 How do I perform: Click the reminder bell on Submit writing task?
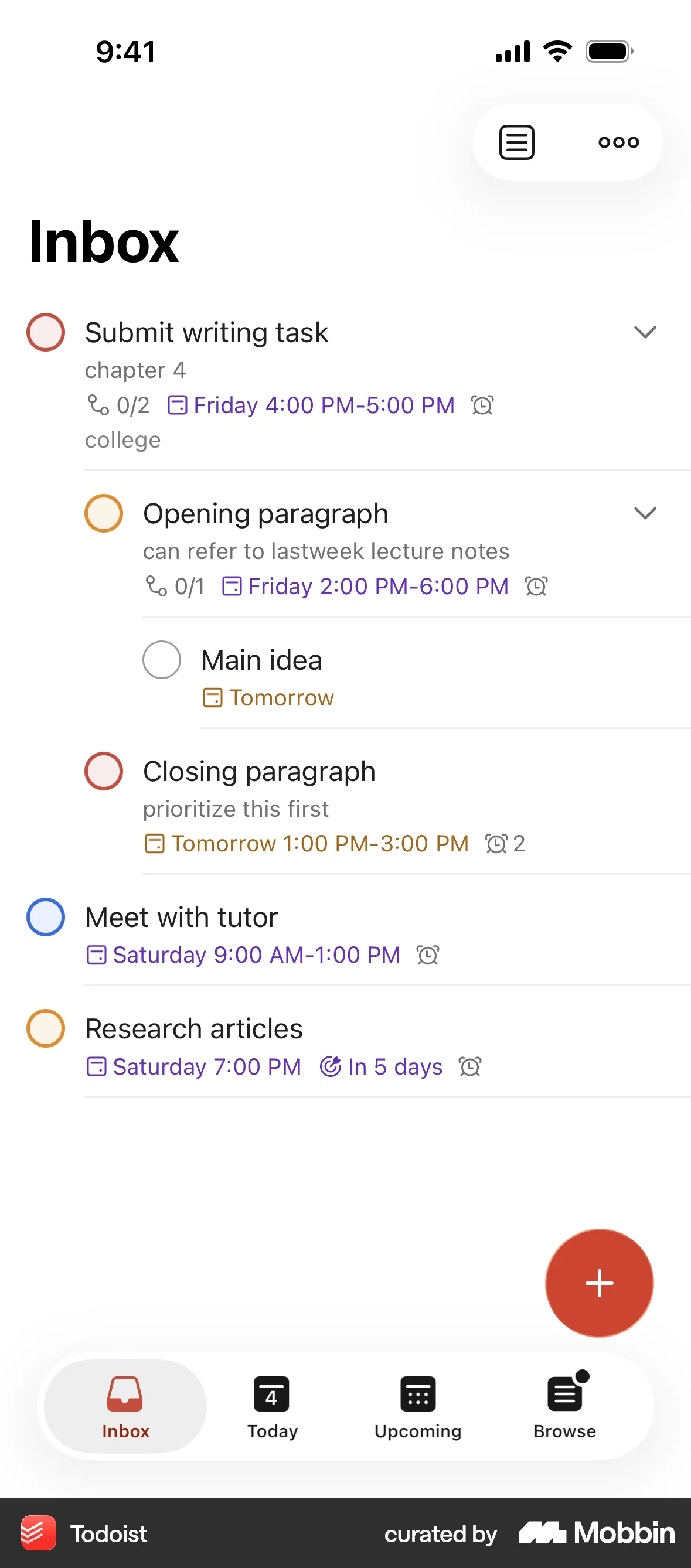(482, 405)
